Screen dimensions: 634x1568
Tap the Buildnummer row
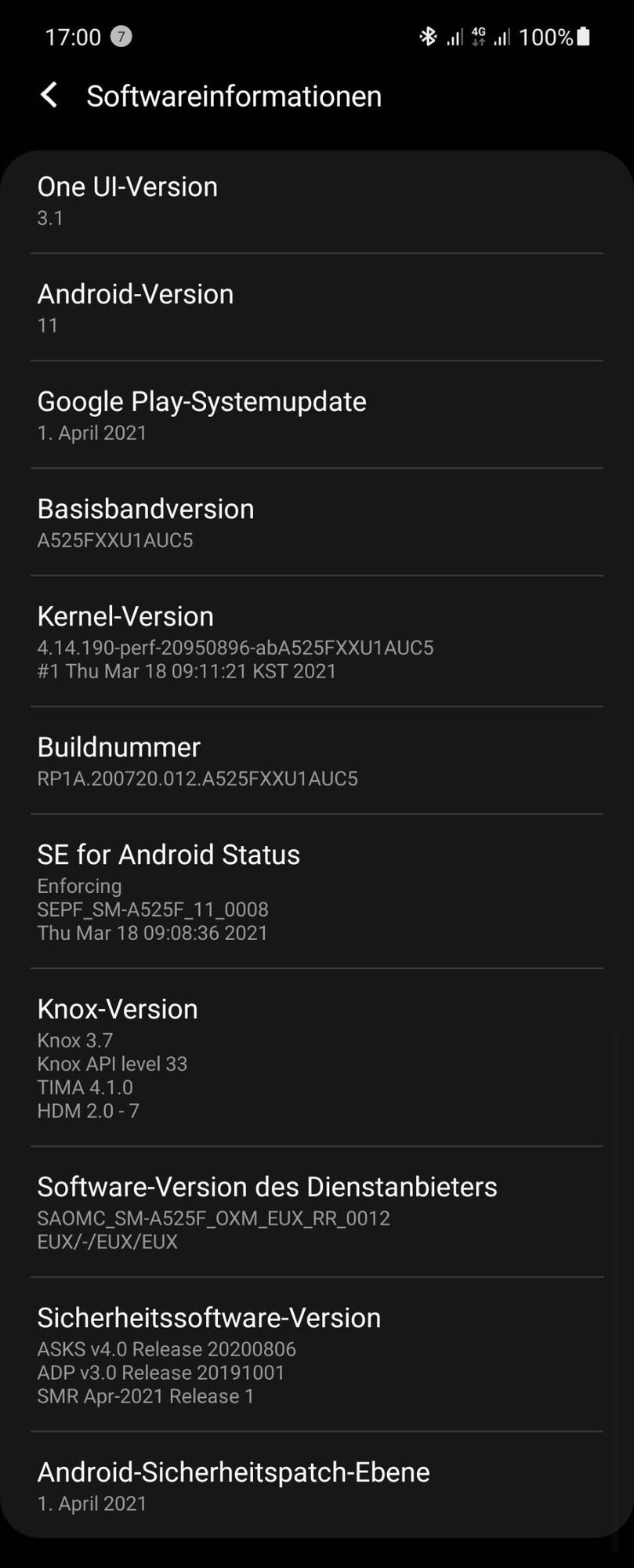point(317,760)
